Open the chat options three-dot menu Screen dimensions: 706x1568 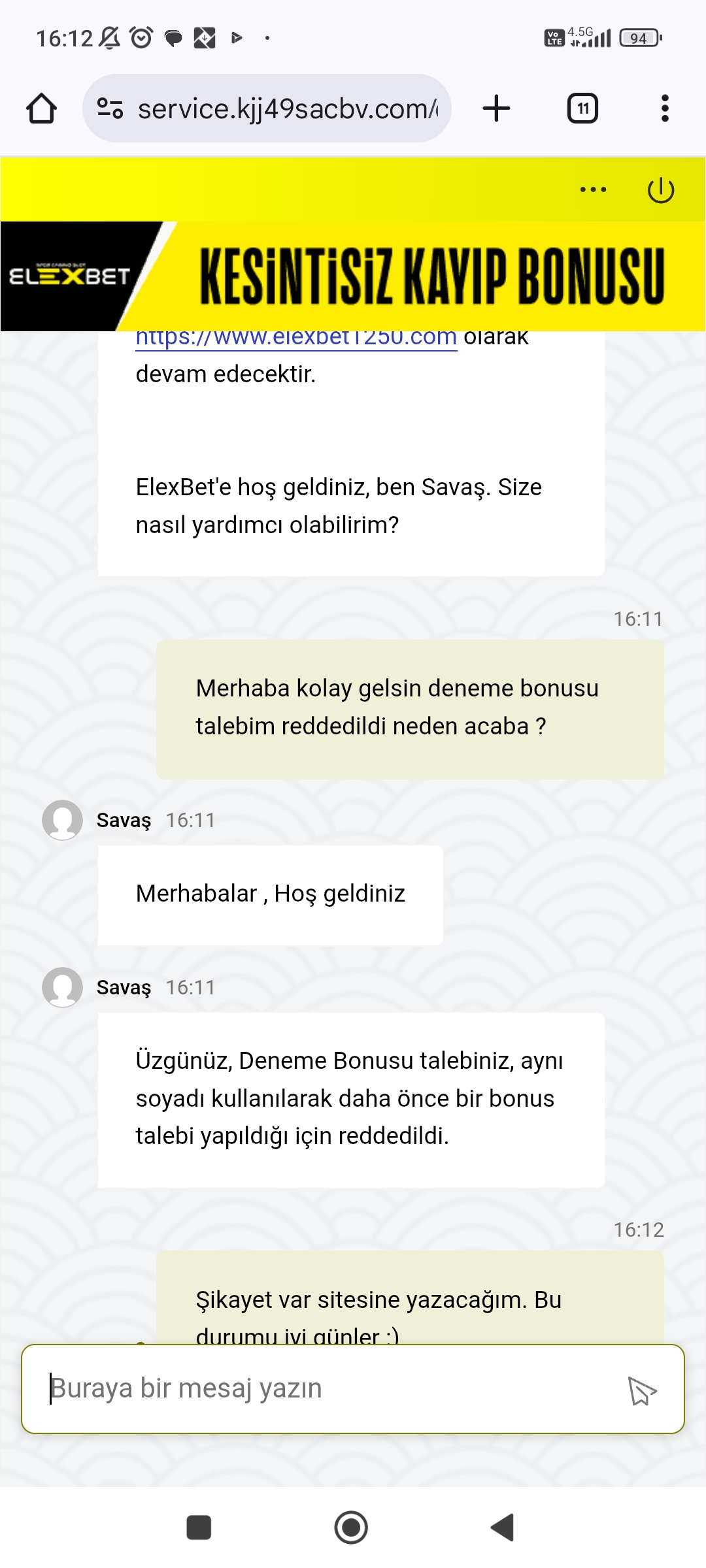[593, 190]
